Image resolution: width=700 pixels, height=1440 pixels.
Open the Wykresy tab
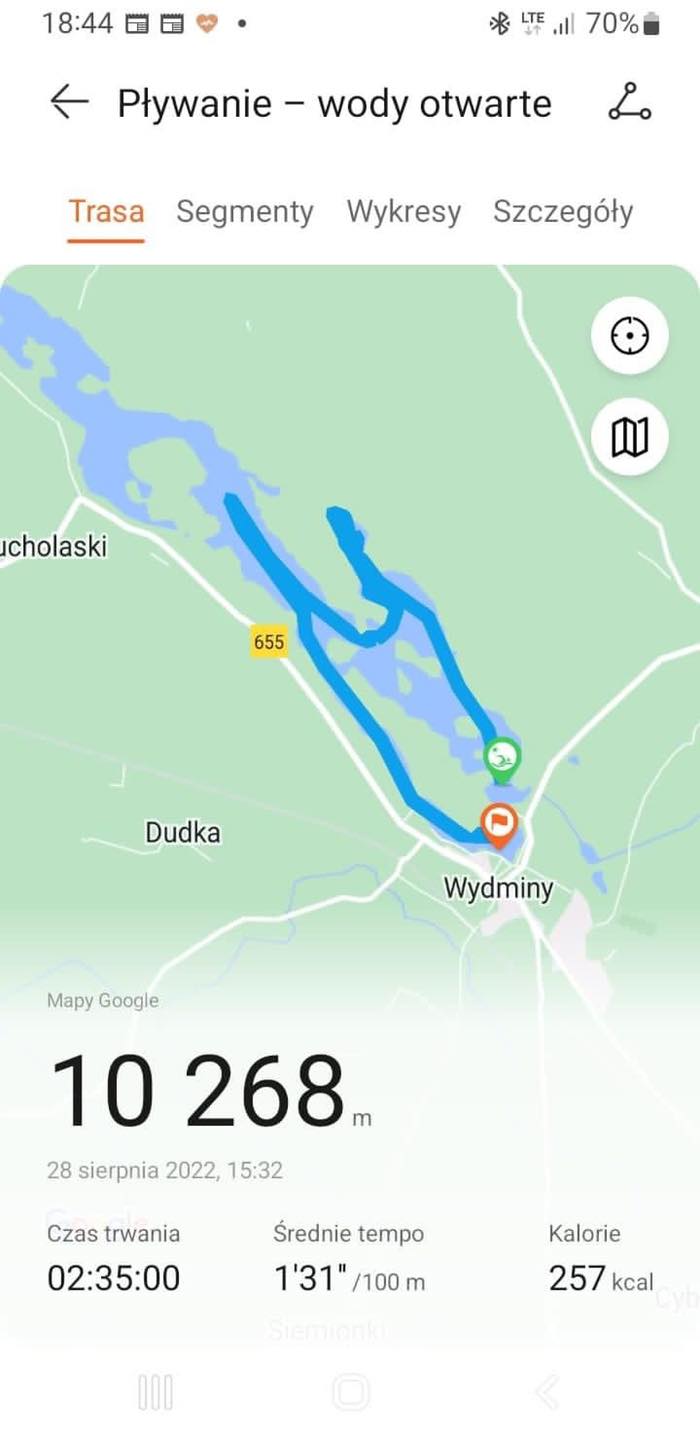[404, 212]
